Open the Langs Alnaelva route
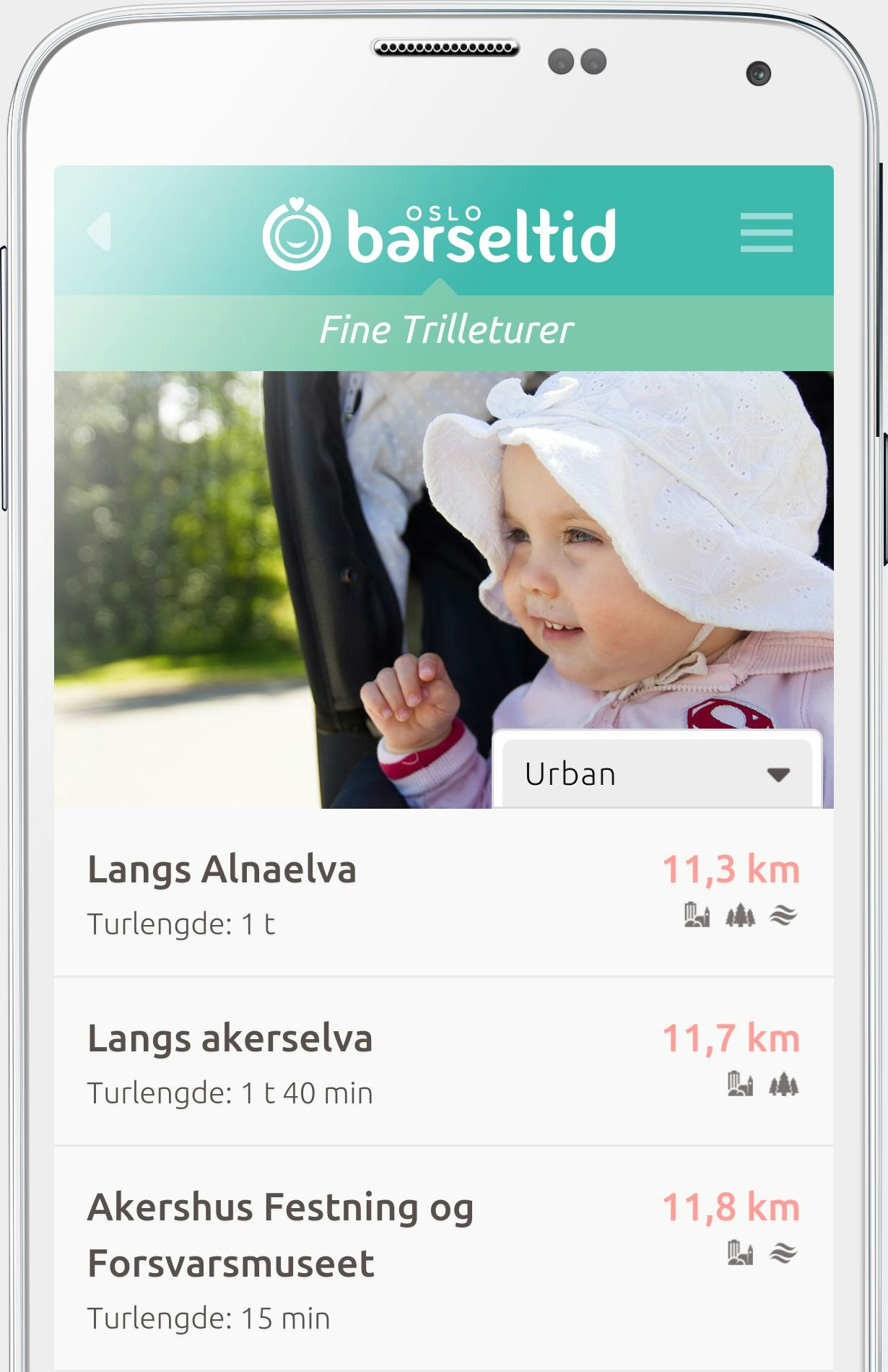The image size is (888, 1372). 222,869
